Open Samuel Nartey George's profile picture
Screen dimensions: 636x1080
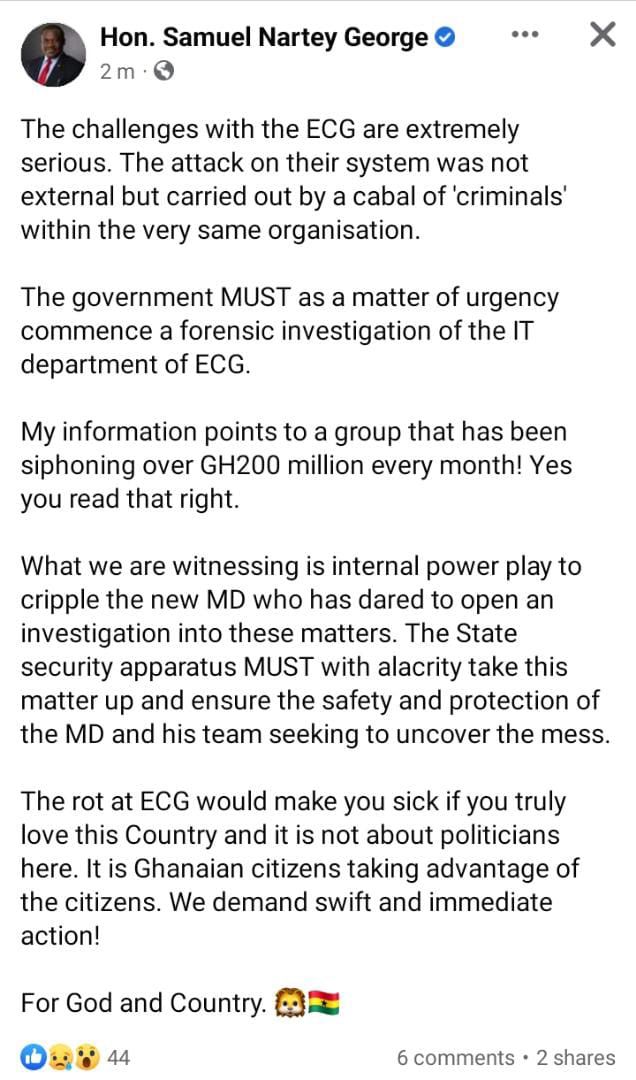pyautogui.click(x=53, y=54)
